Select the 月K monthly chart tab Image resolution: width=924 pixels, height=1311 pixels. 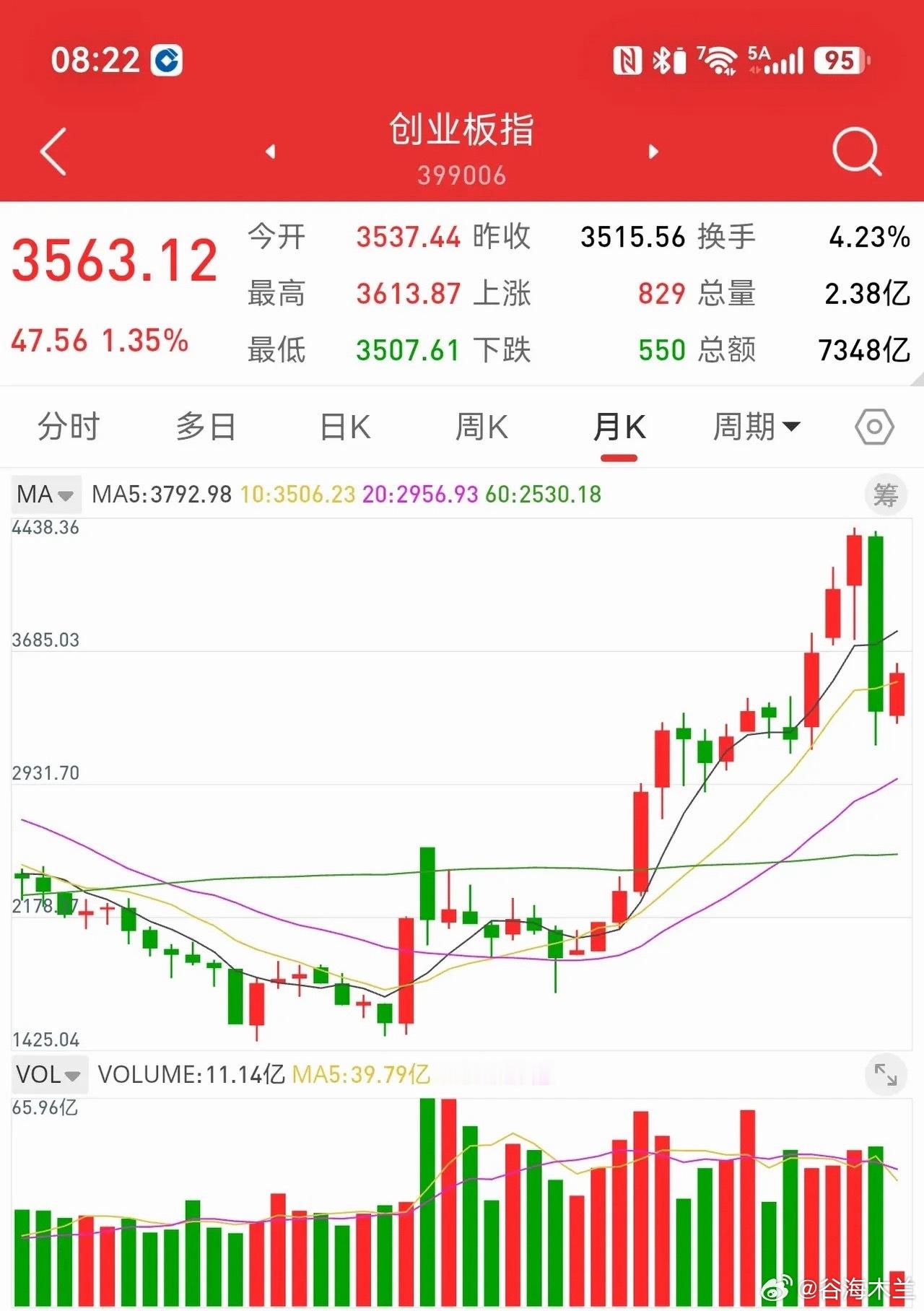coord(619,428)
